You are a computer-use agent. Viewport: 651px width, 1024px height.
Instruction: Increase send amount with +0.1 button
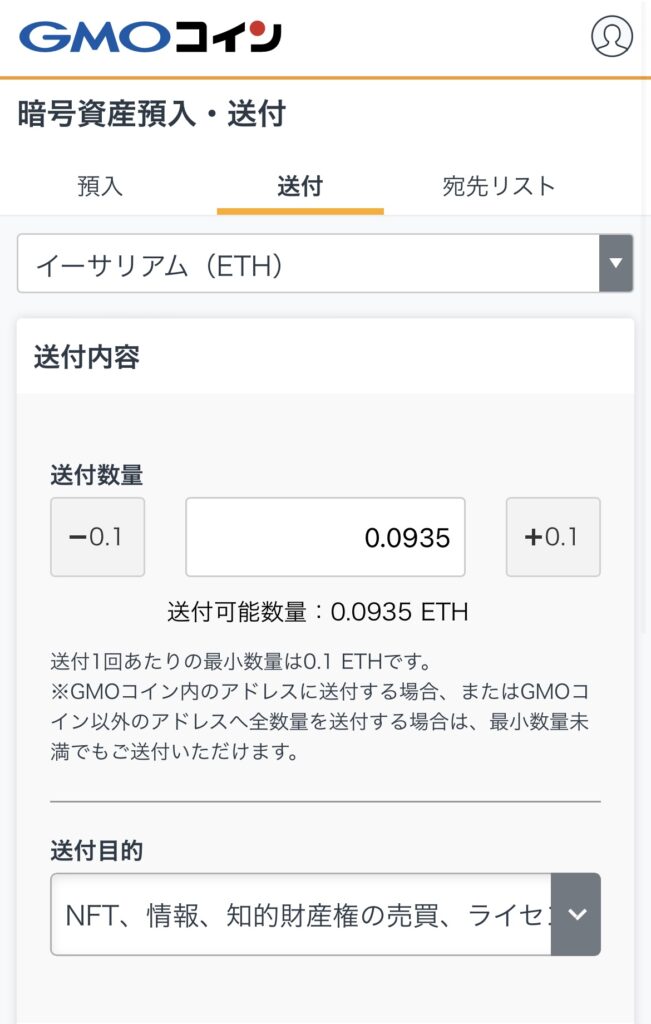tap(553, 537)
